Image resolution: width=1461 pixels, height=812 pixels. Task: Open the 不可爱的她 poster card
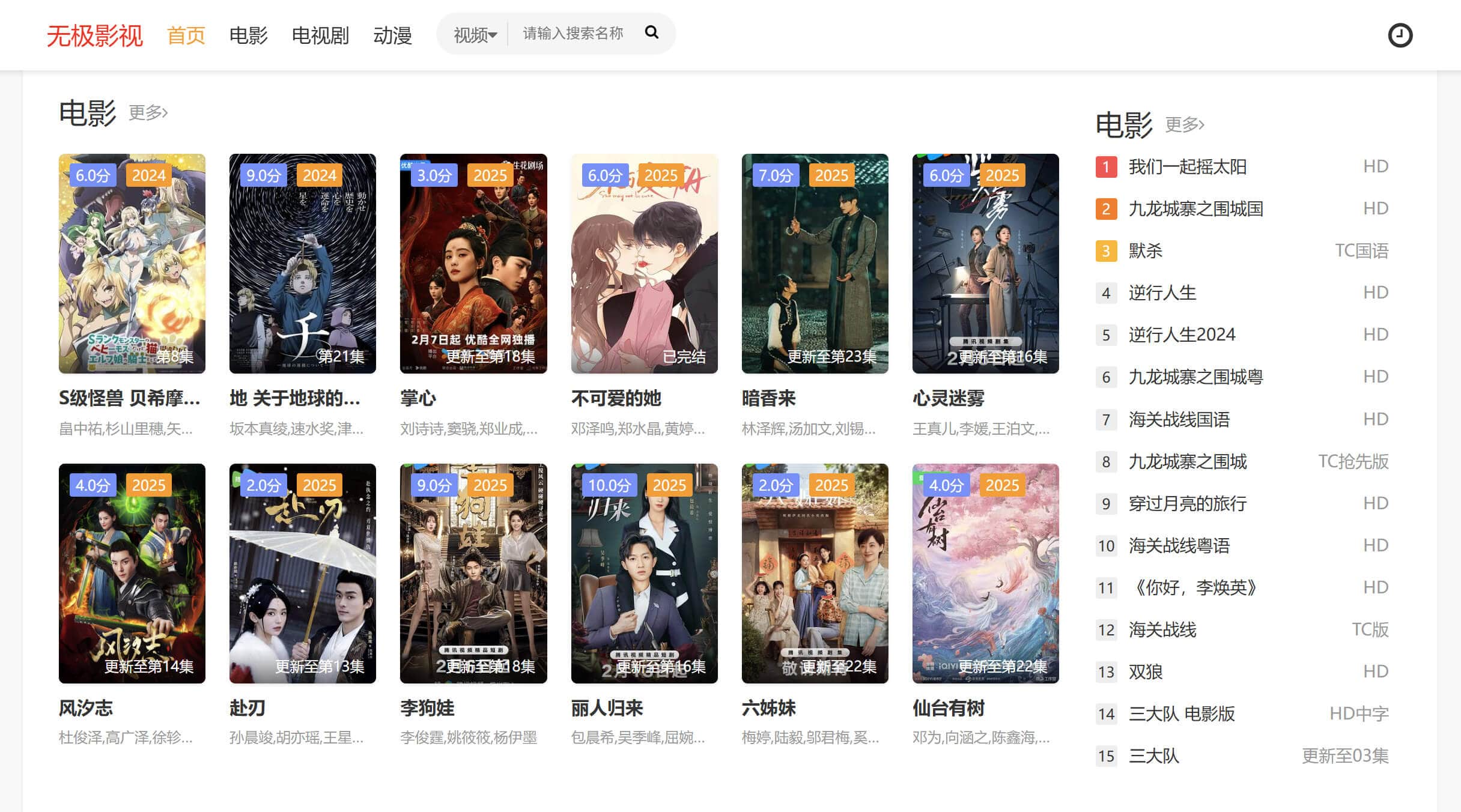644,264
